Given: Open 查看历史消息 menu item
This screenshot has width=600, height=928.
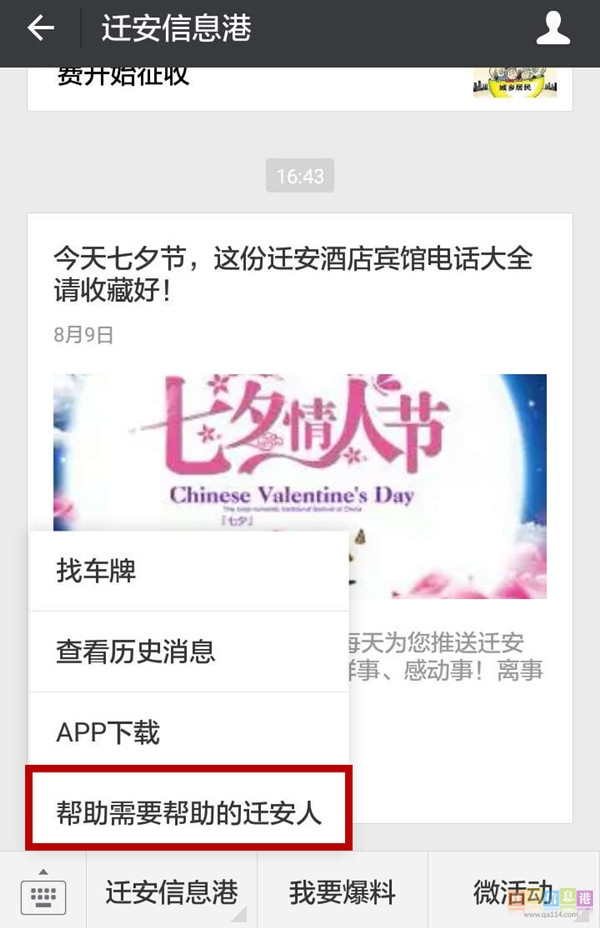Looking at the screenshot, I should point(190,652).
